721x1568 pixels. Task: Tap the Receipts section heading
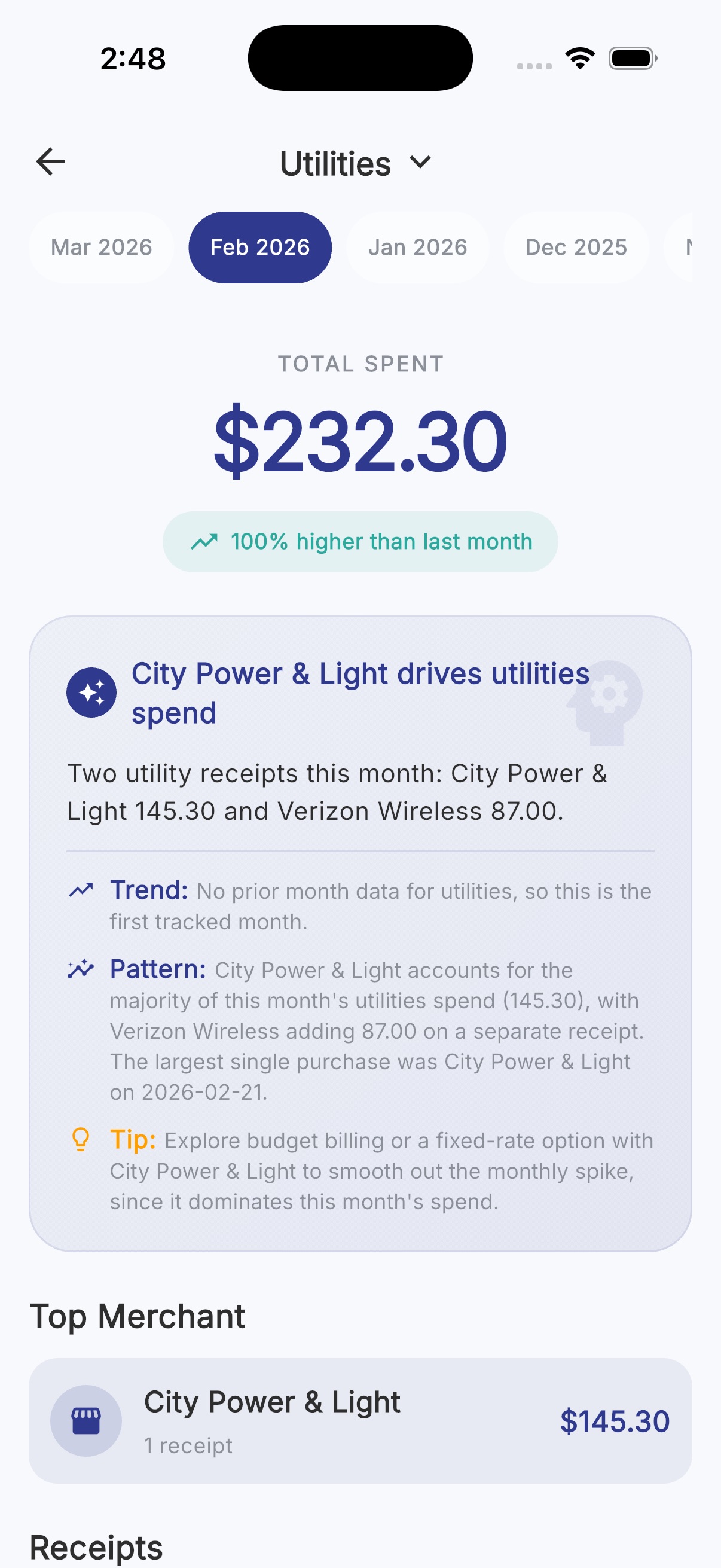coord(97,1546)
